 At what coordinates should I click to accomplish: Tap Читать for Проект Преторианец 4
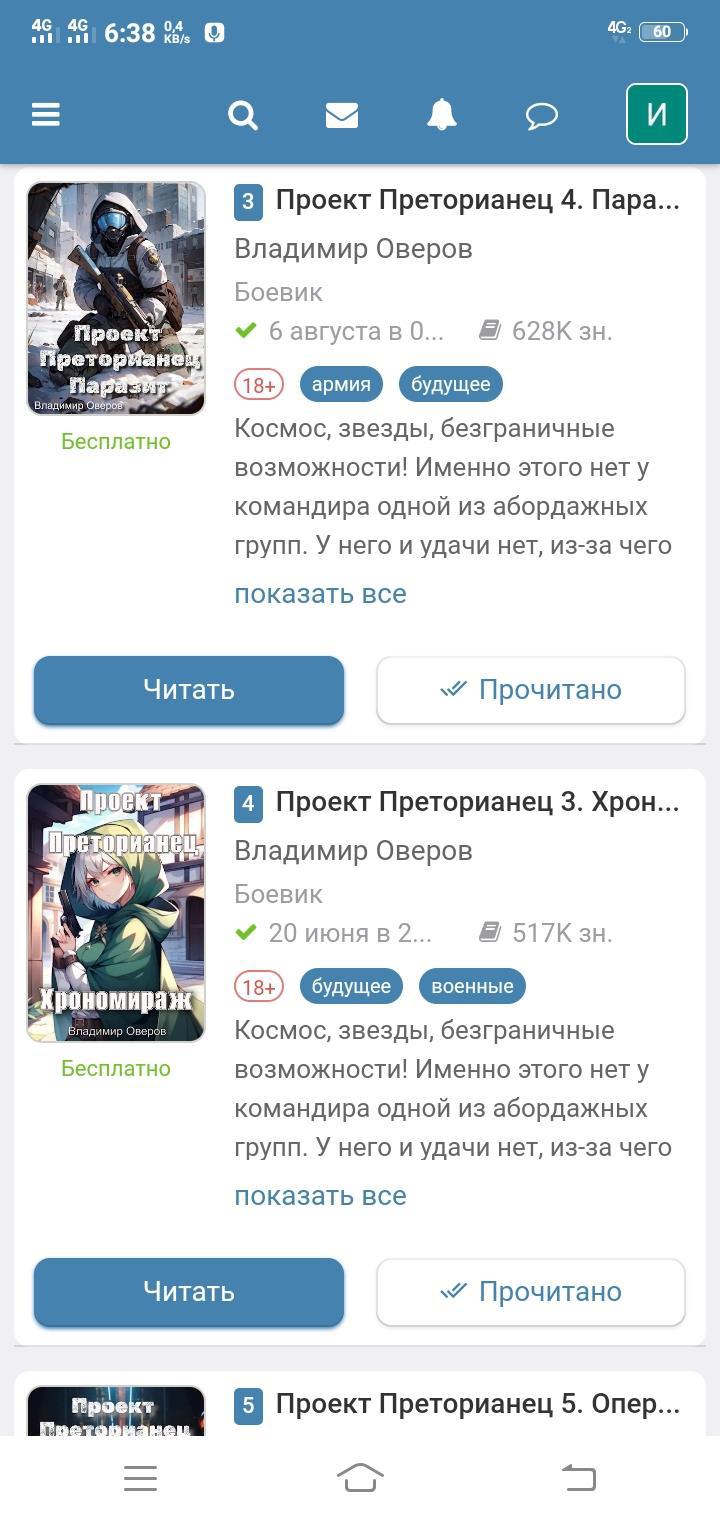coord(189,690)
